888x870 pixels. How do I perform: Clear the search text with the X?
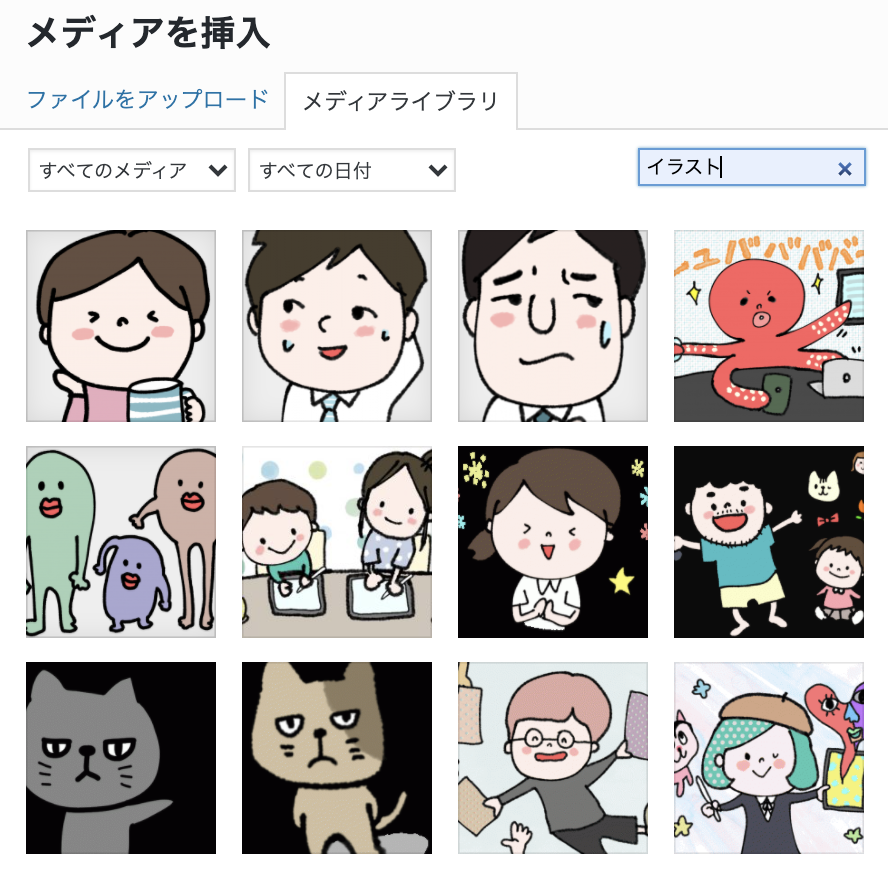(x=844, y=169)
